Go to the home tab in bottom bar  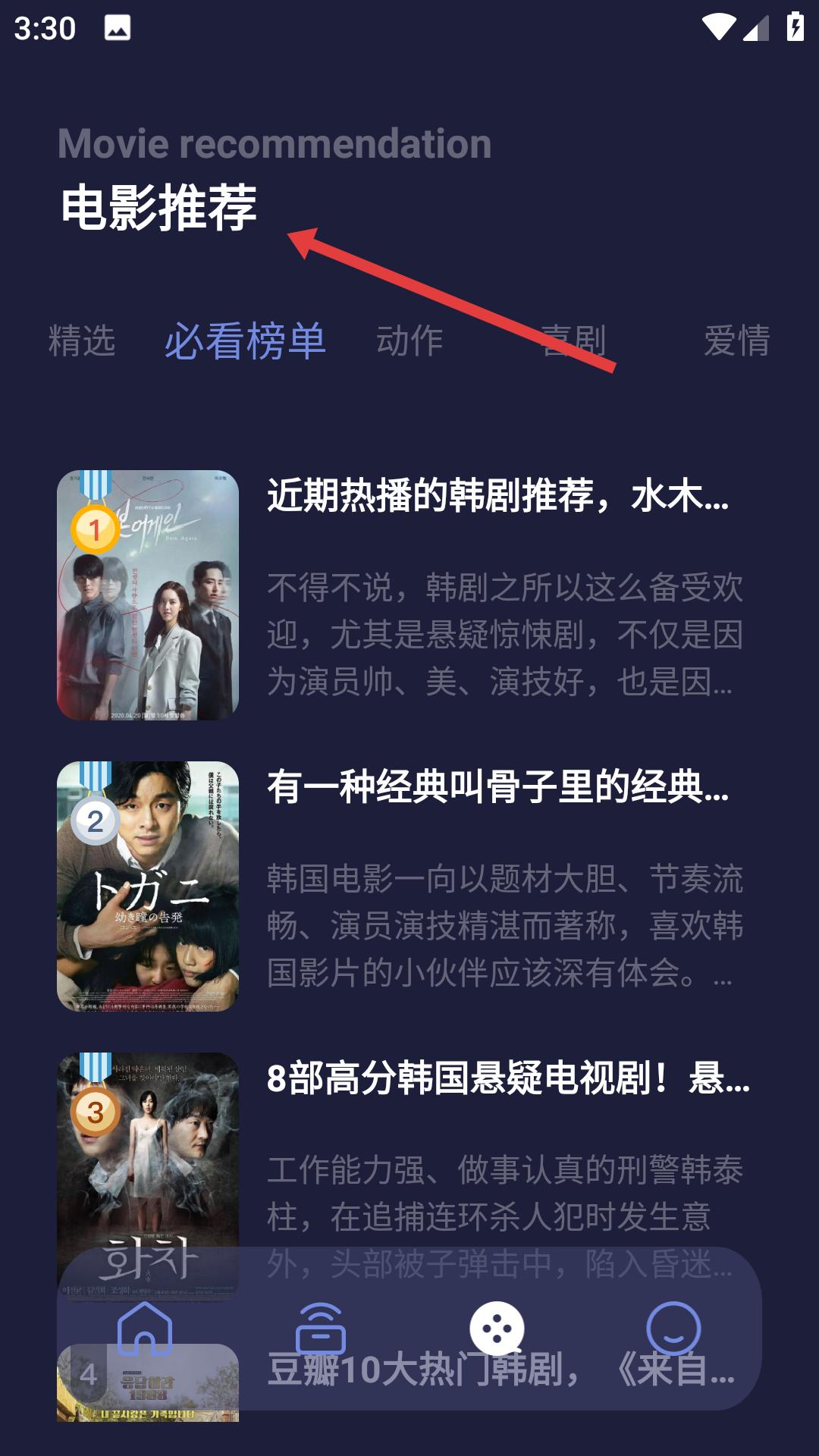click(145, 1329)
